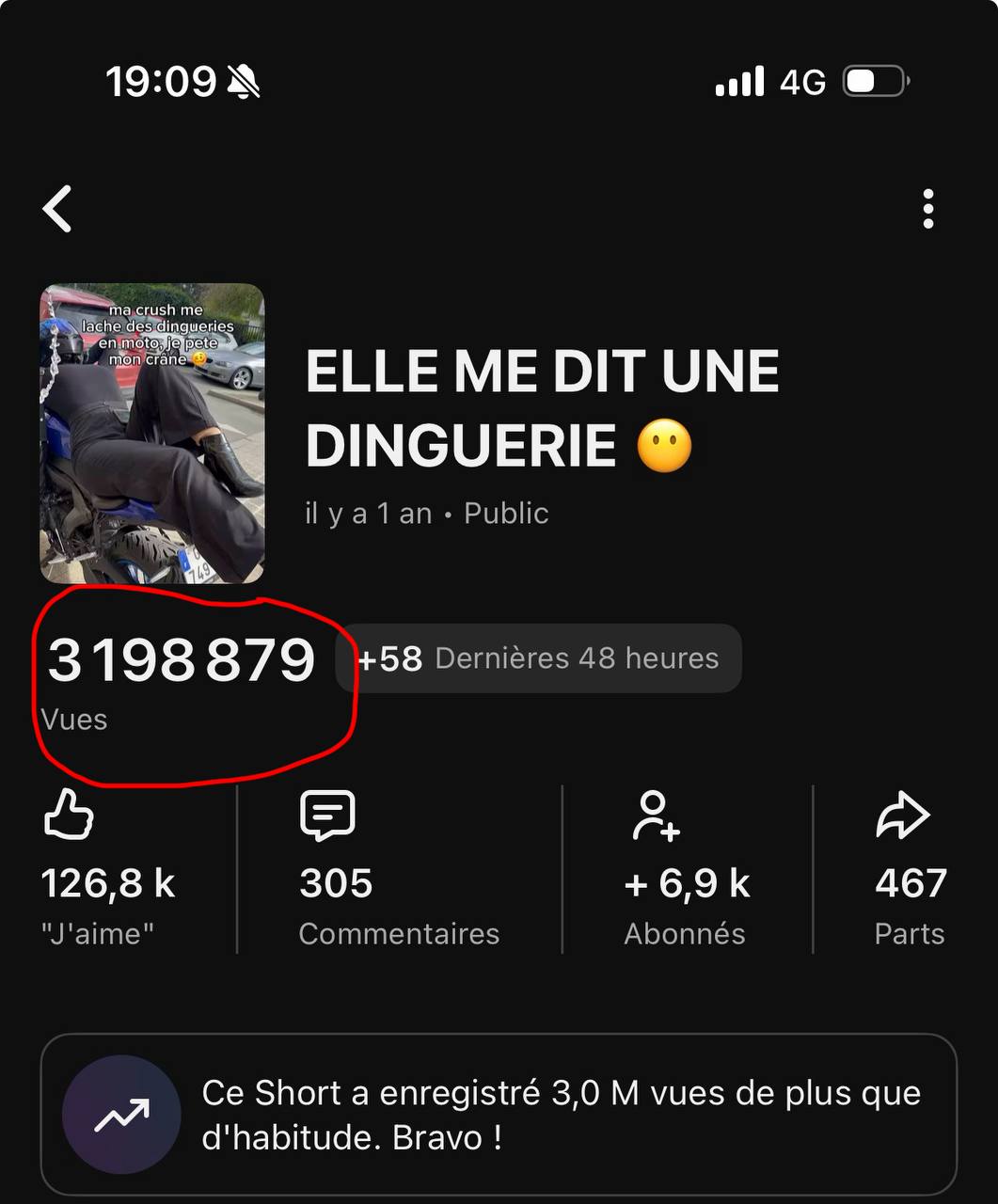Select the share arrow icon
This screenshot has width=998, height=1204.
tap(903, 815)
